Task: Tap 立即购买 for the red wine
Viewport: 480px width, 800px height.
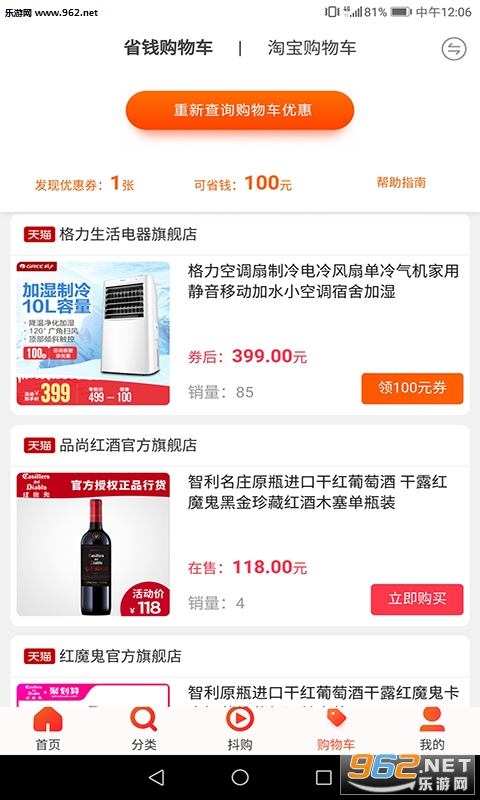Action: point(417,599)
